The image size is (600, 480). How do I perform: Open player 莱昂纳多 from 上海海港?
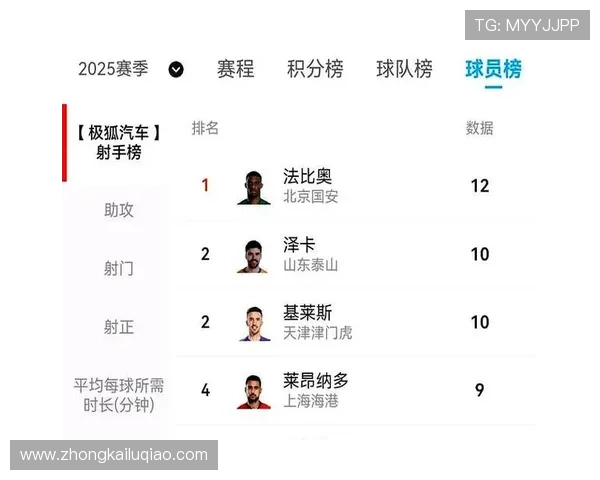point(315,390)
